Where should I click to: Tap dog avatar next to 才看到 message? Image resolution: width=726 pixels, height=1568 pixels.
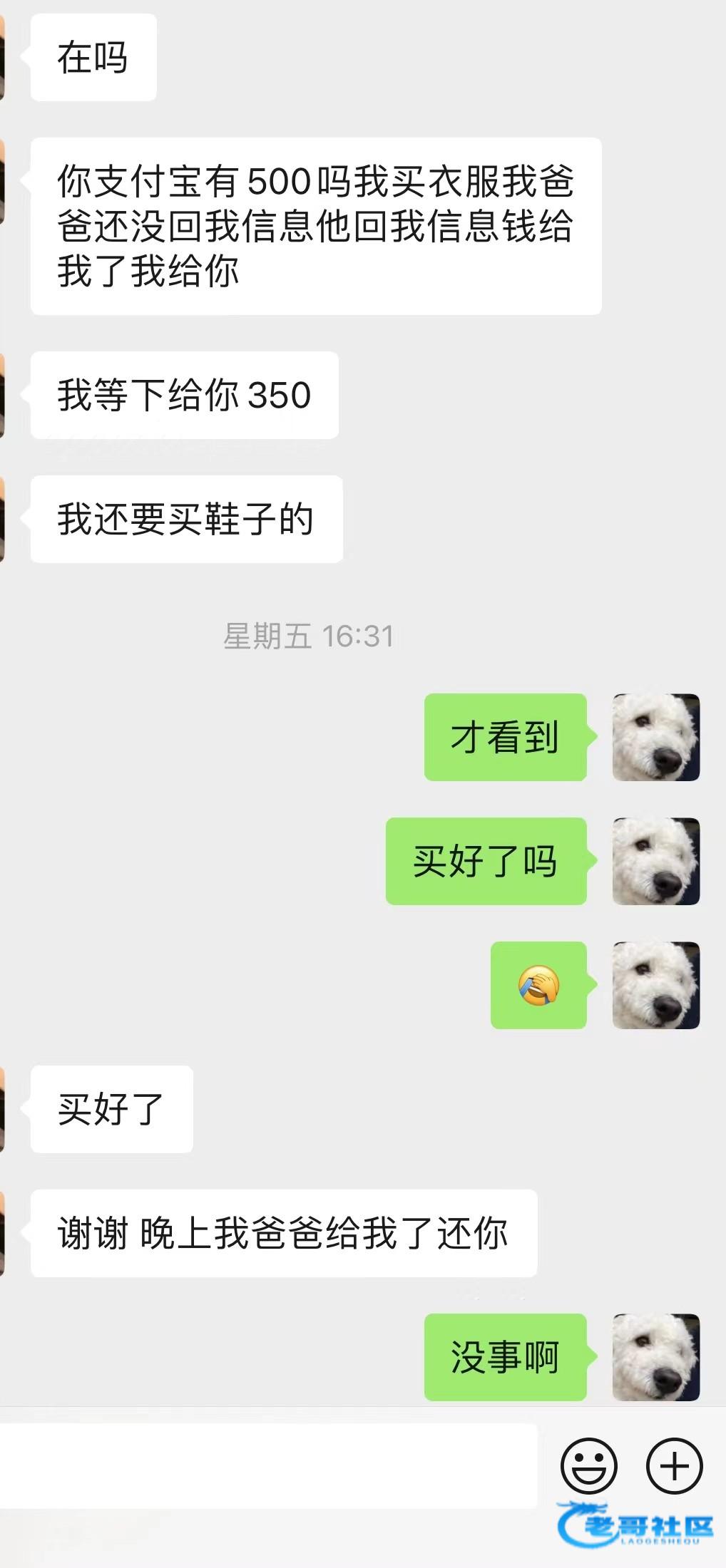[655, 738]
